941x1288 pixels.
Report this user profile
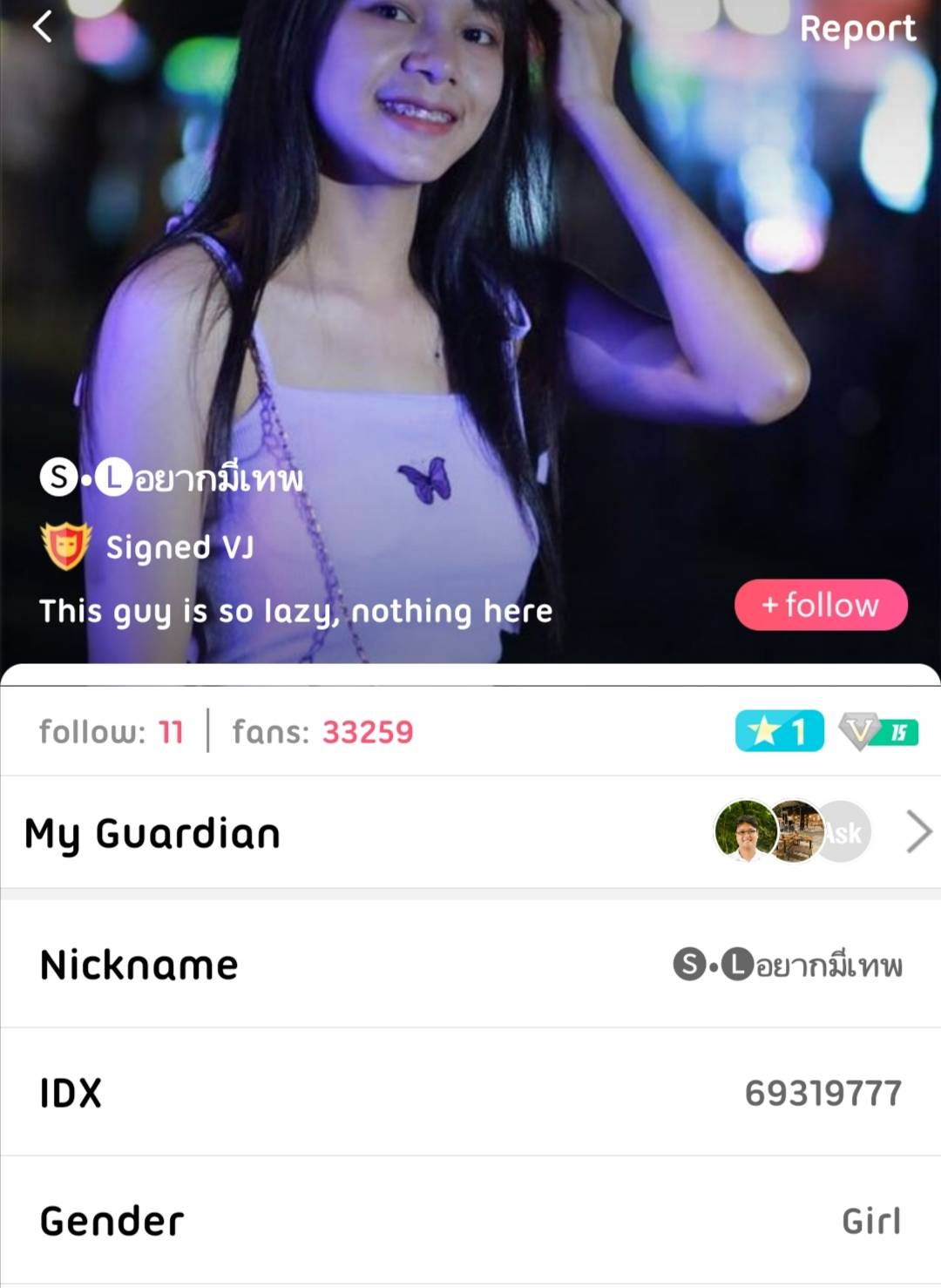857,29
